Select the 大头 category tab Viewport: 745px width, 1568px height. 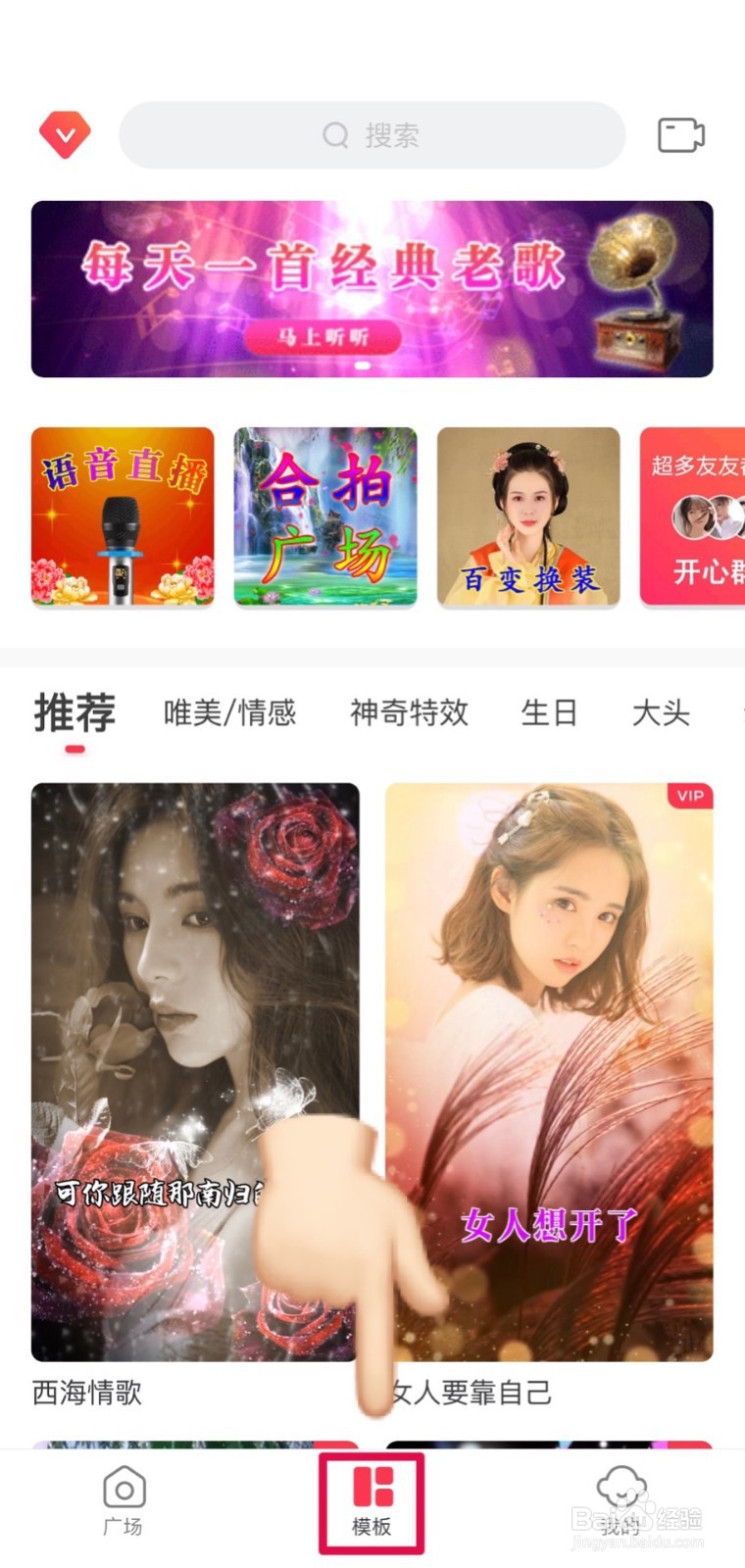coord(661,713)
